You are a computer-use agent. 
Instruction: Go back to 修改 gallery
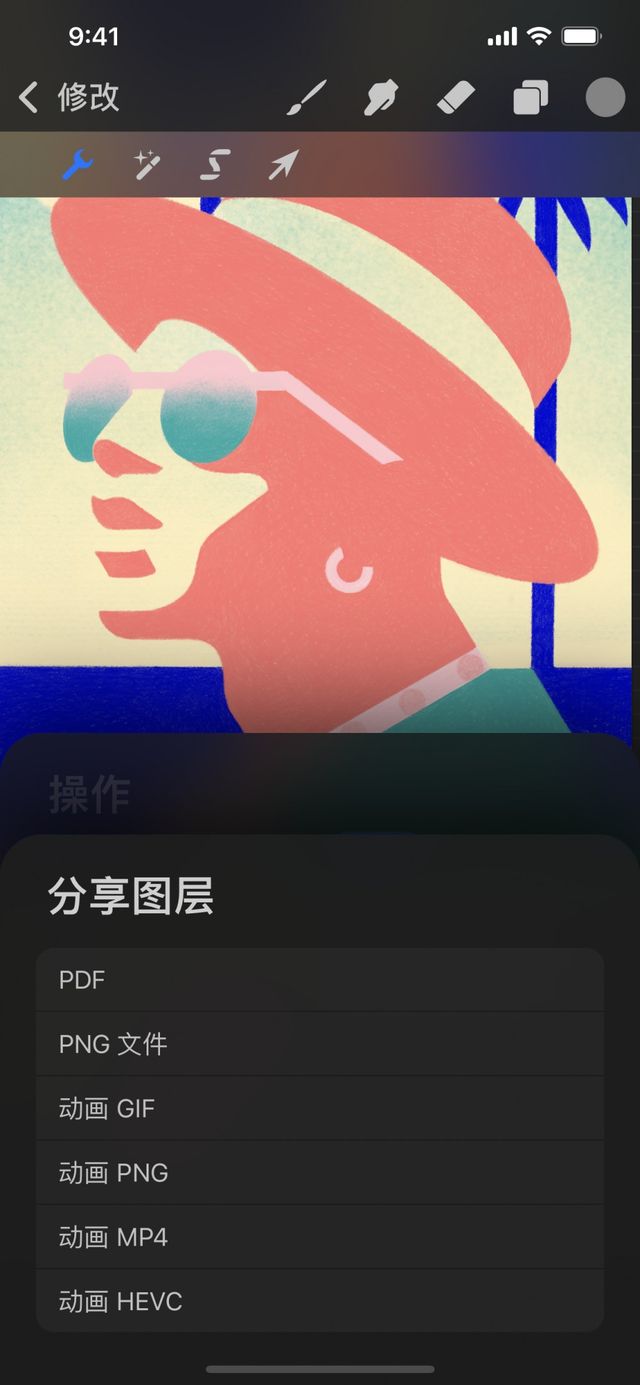(x=68, y=97)
